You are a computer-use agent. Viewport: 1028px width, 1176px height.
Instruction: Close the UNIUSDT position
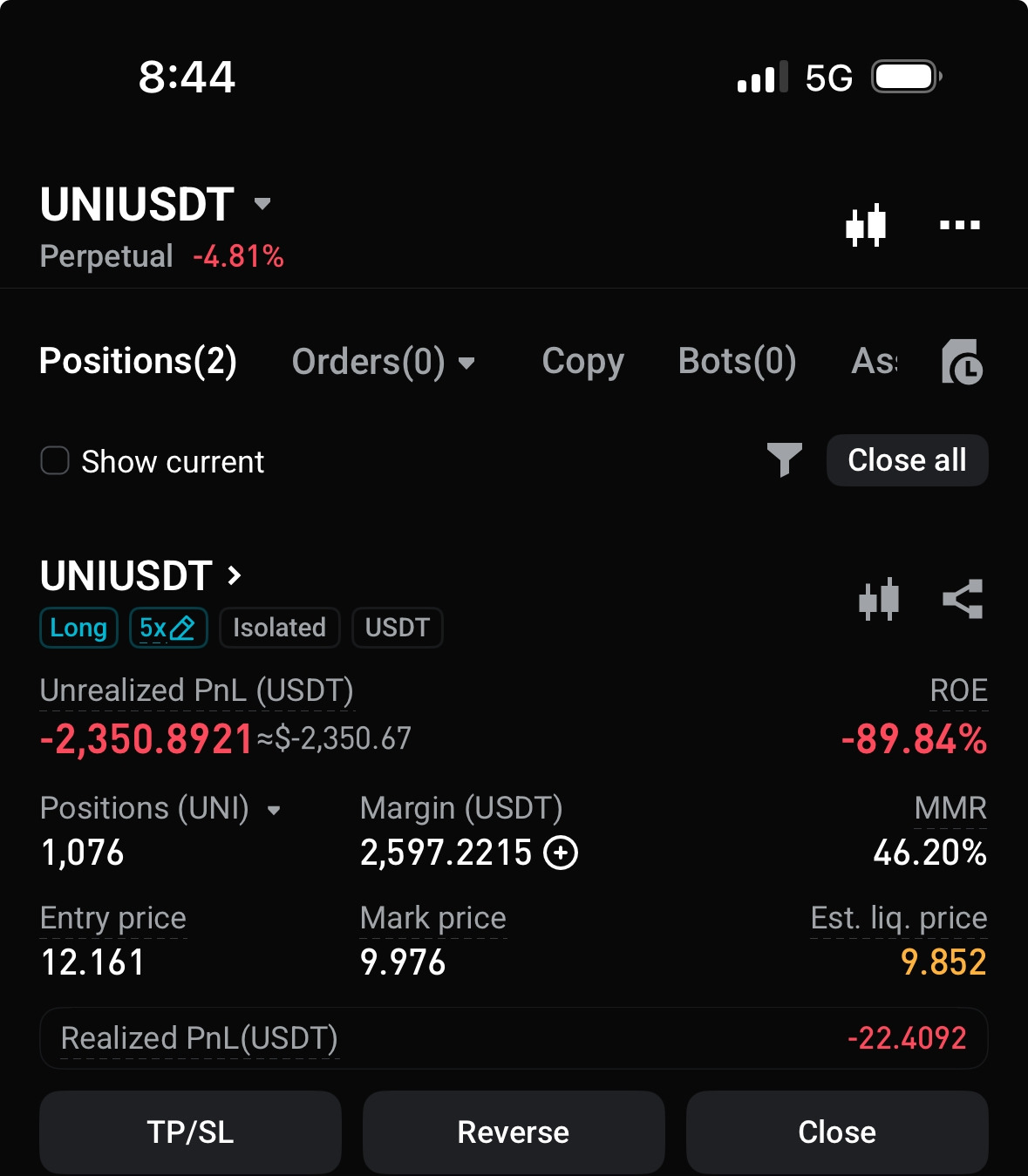pos(837,1132)
